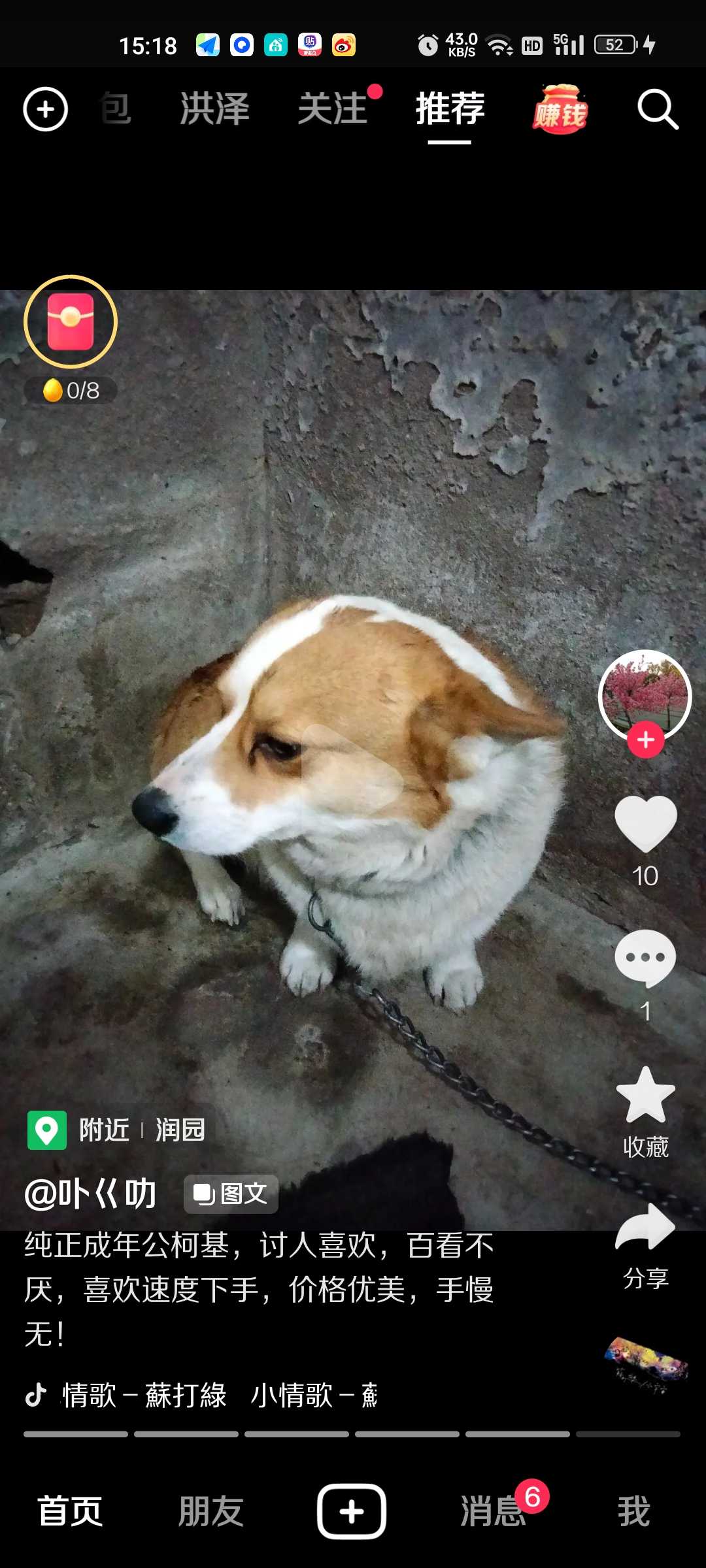Like this post with the heart

coord(645,824)
